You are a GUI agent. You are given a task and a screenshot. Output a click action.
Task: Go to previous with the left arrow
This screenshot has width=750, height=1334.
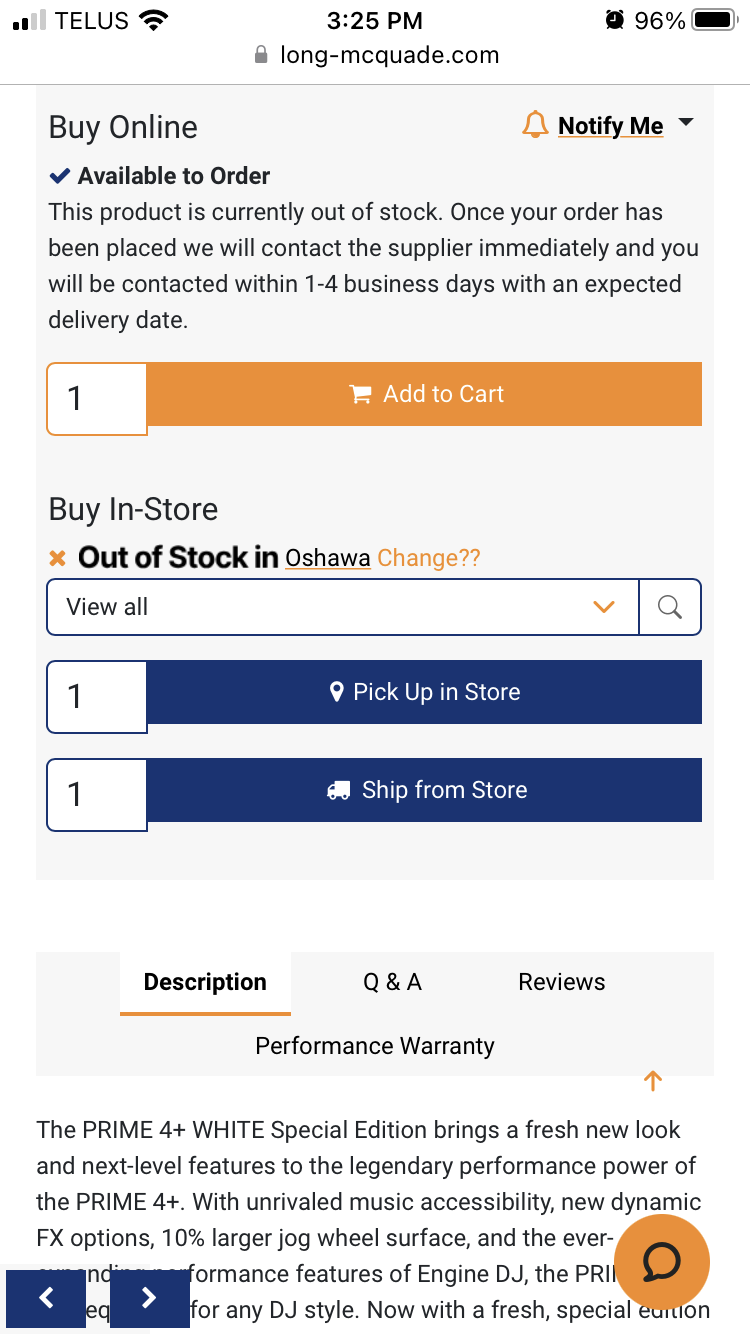pos(46,1298)
